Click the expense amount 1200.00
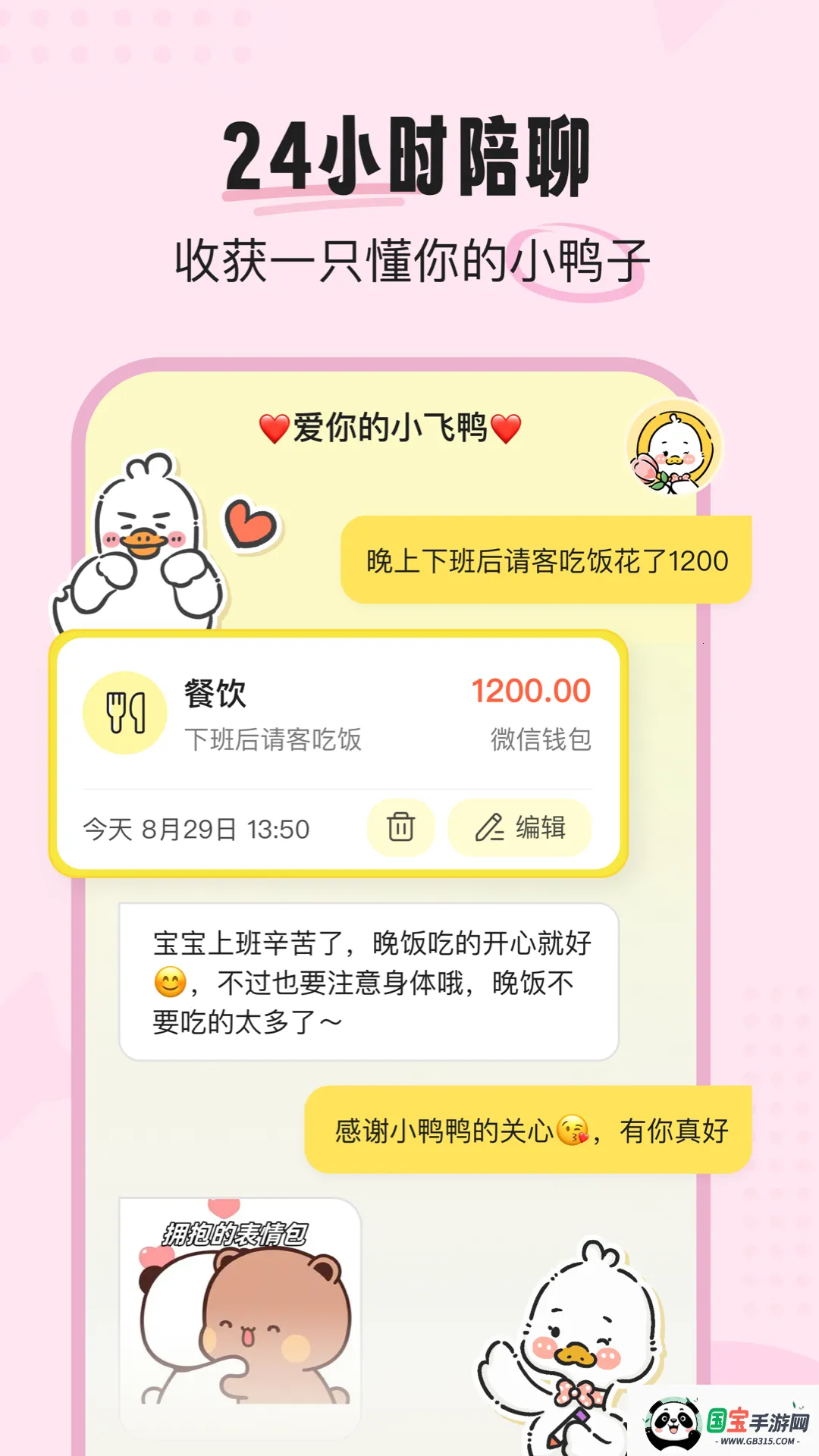This screenshot has width=819, height=1456. click(x=529, y=691)
